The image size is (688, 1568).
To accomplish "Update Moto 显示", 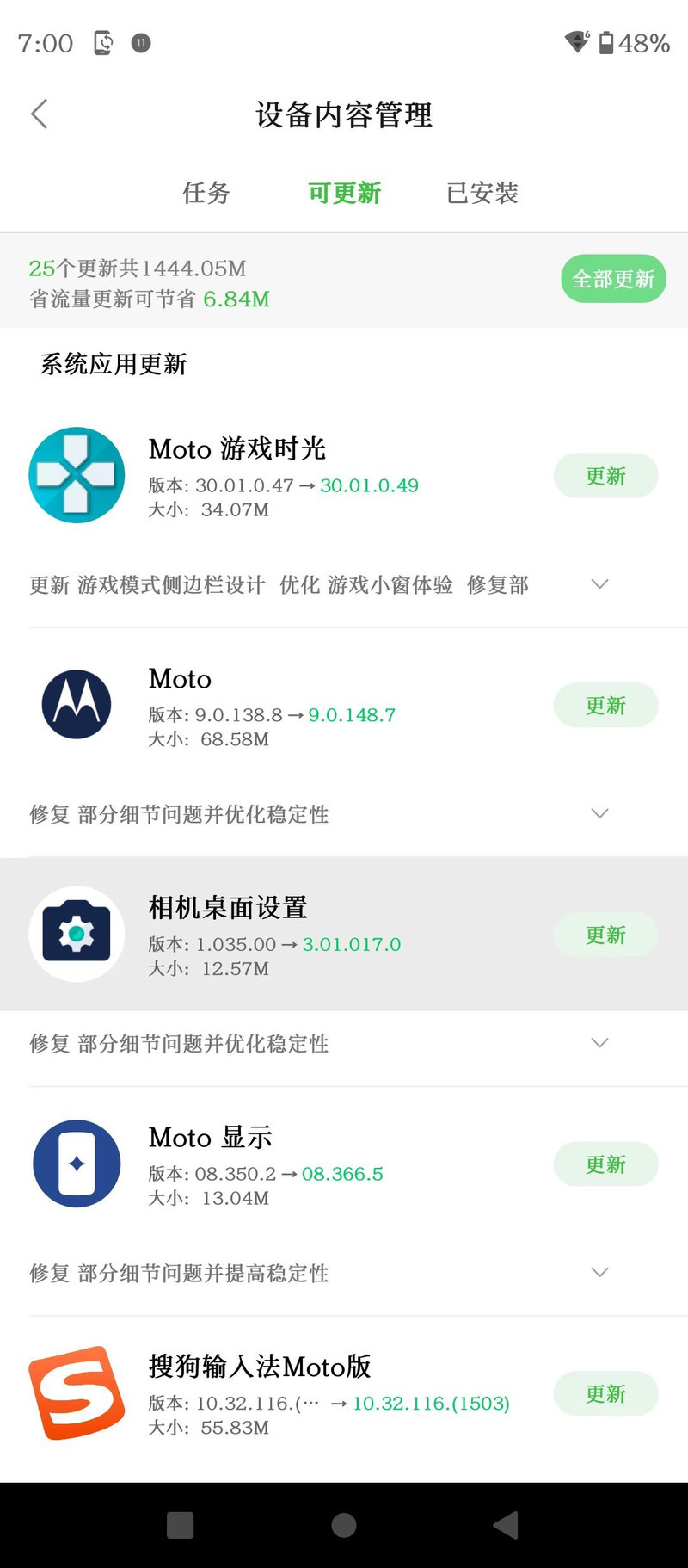I will 605,1164.
